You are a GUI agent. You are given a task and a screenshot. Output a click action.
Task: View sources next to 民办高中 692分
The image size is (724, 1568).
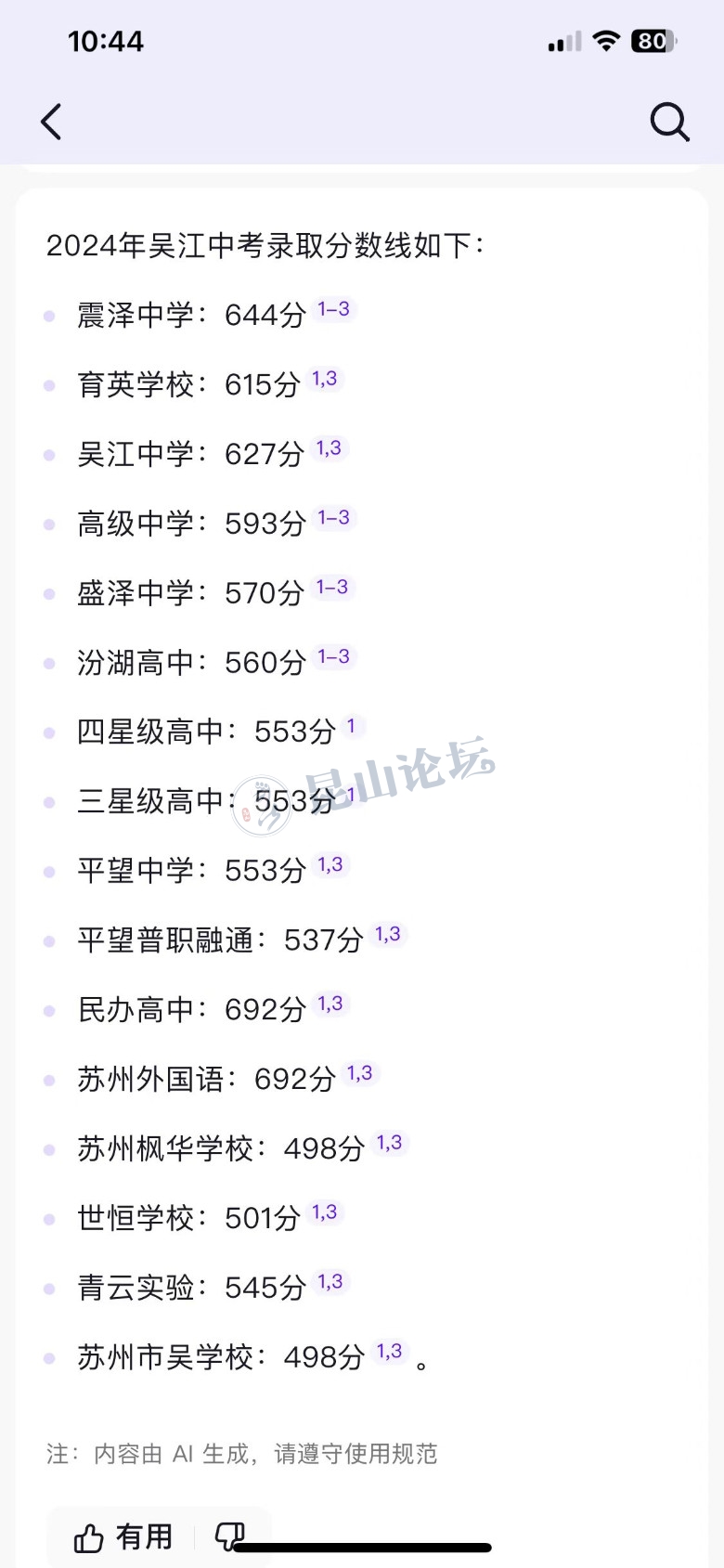tap(330, 1004)
